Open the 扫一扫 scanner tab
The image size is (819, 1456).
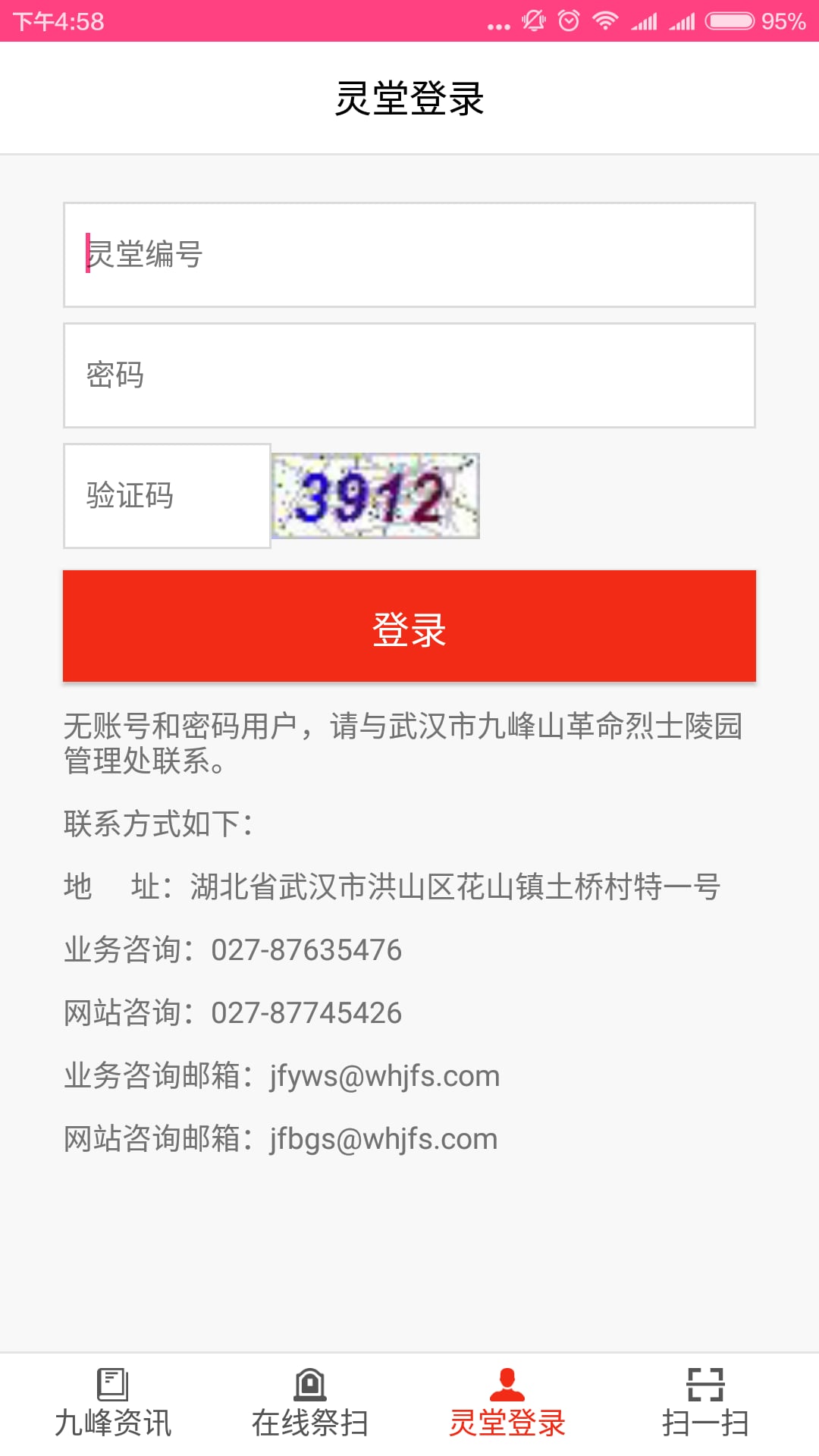(705, 1404)
